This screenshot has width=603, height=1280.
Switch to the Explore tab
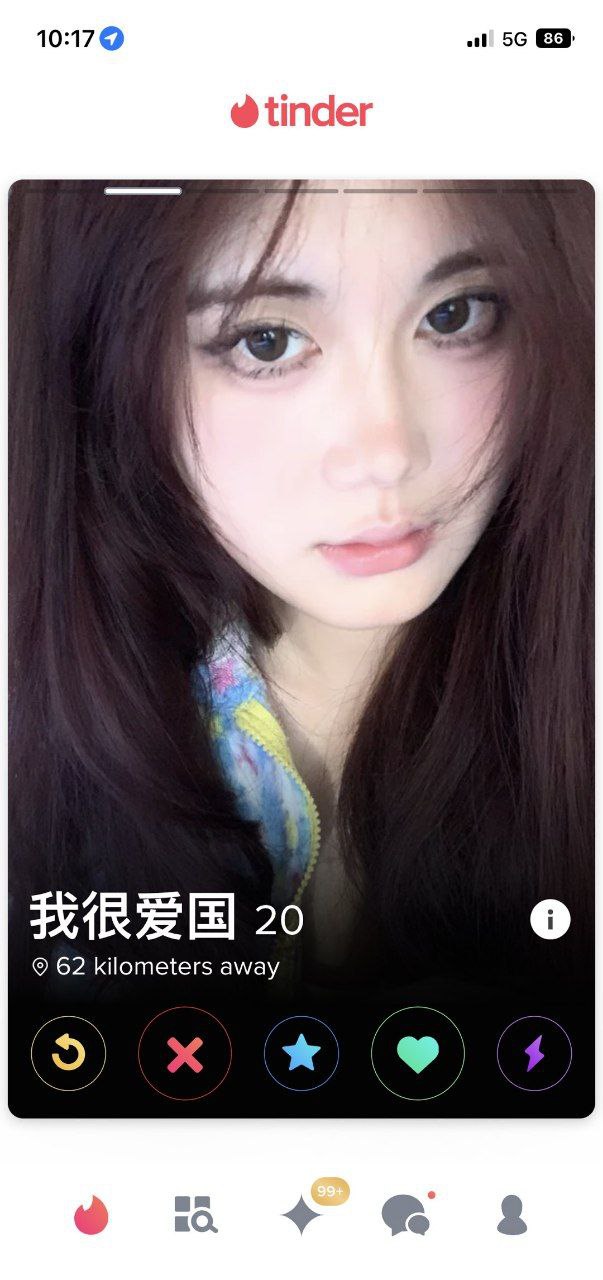[x=195, y=1215]
